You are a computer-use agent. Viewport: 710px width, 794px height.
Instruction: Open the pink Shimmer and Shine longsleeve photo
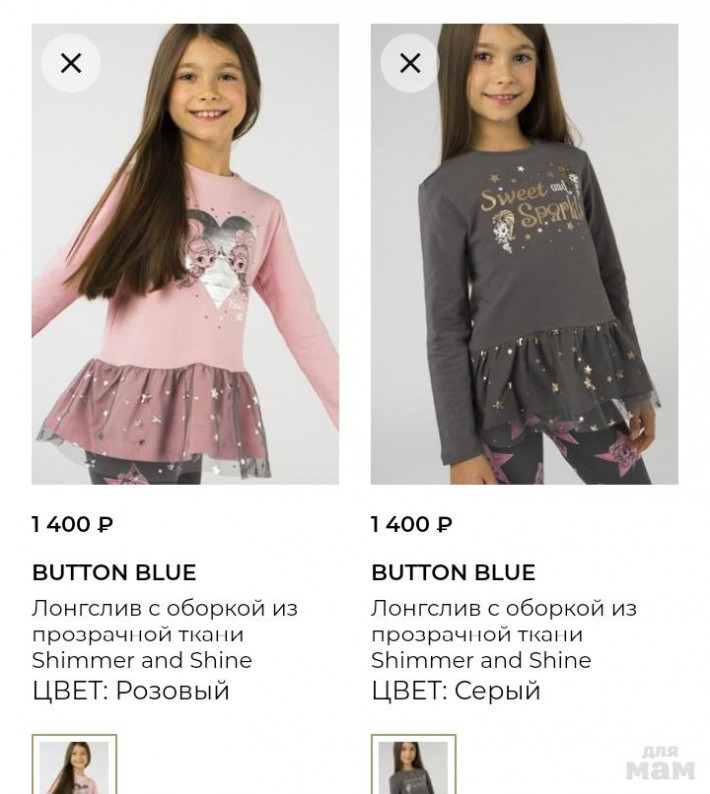click(186, 280)
